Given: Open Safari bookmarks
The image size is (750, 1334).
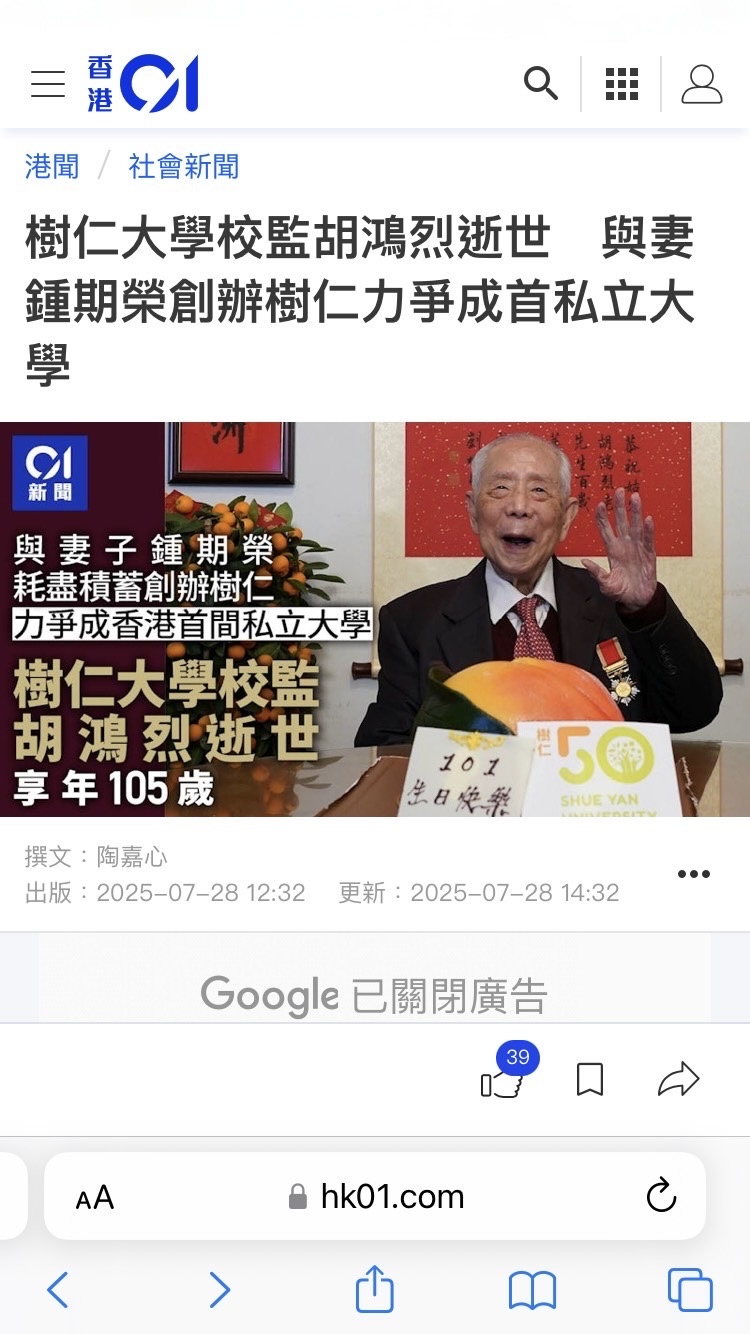Looking at the screenshot, I should click(x=532, y=1290).
